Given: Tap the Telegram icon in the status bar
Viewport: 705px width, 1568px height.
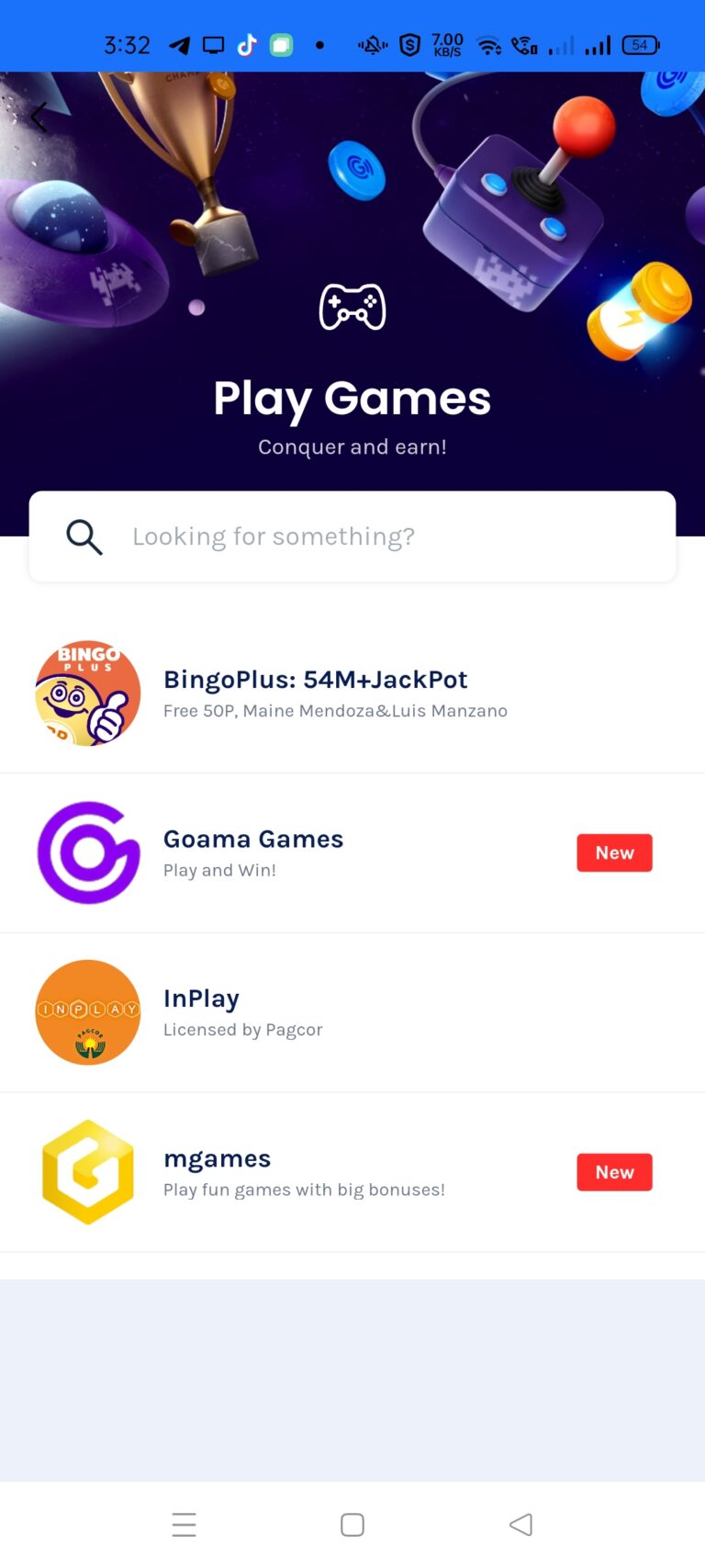Looking at the screenshot, I should [x=180, y=43].
